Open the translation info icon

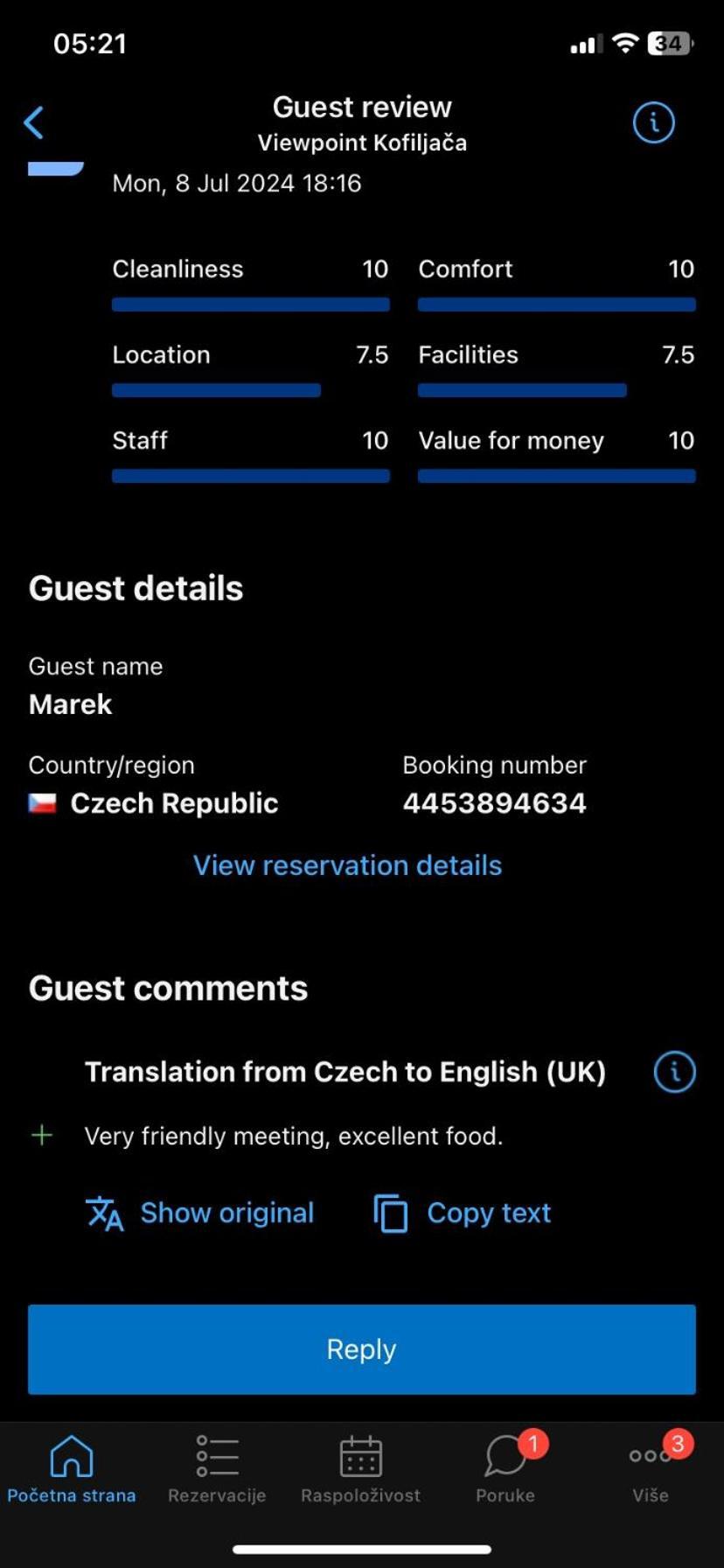(674, 1072)
